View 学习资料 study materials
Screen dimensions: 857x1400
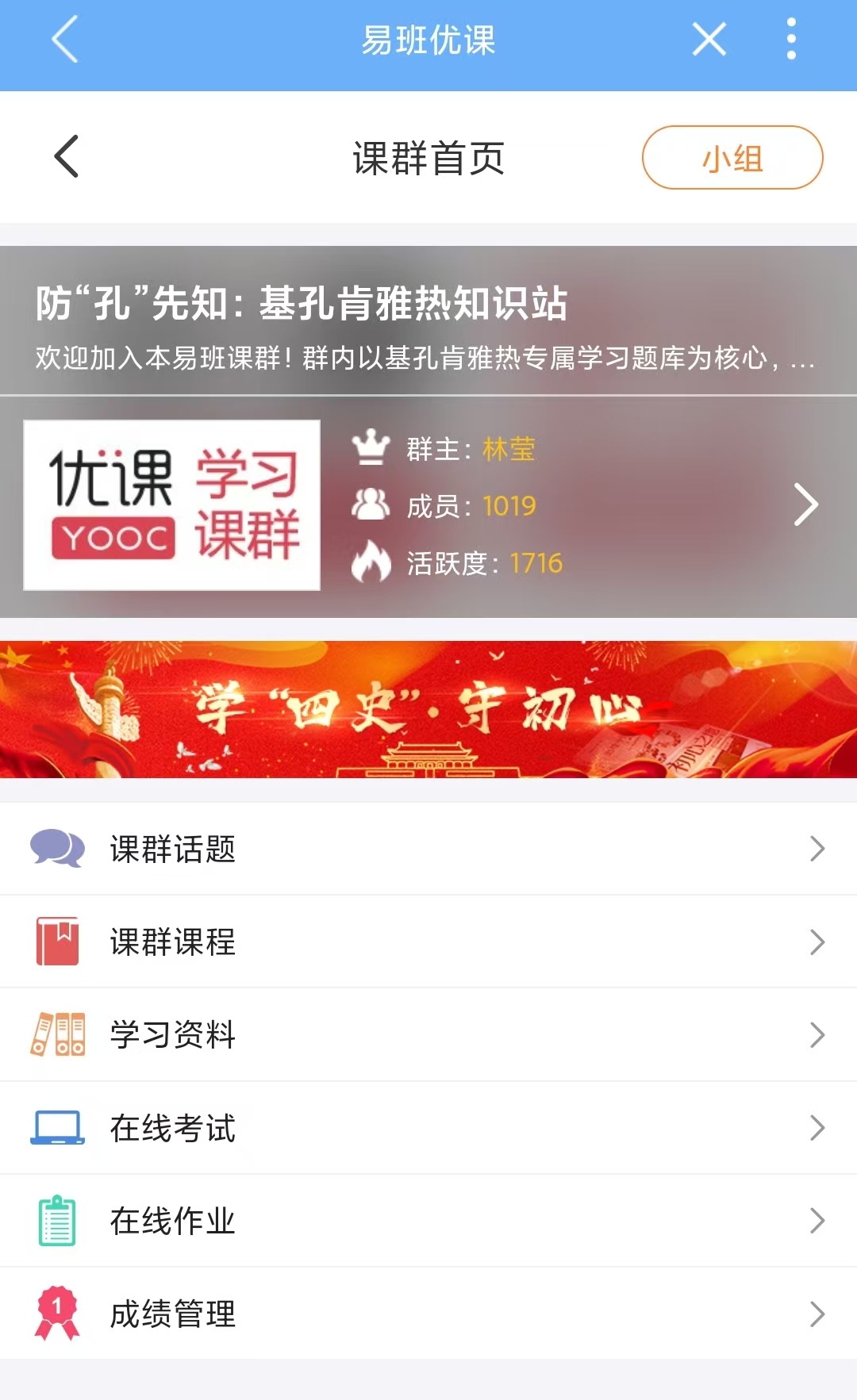click(x=428, y=1034)
